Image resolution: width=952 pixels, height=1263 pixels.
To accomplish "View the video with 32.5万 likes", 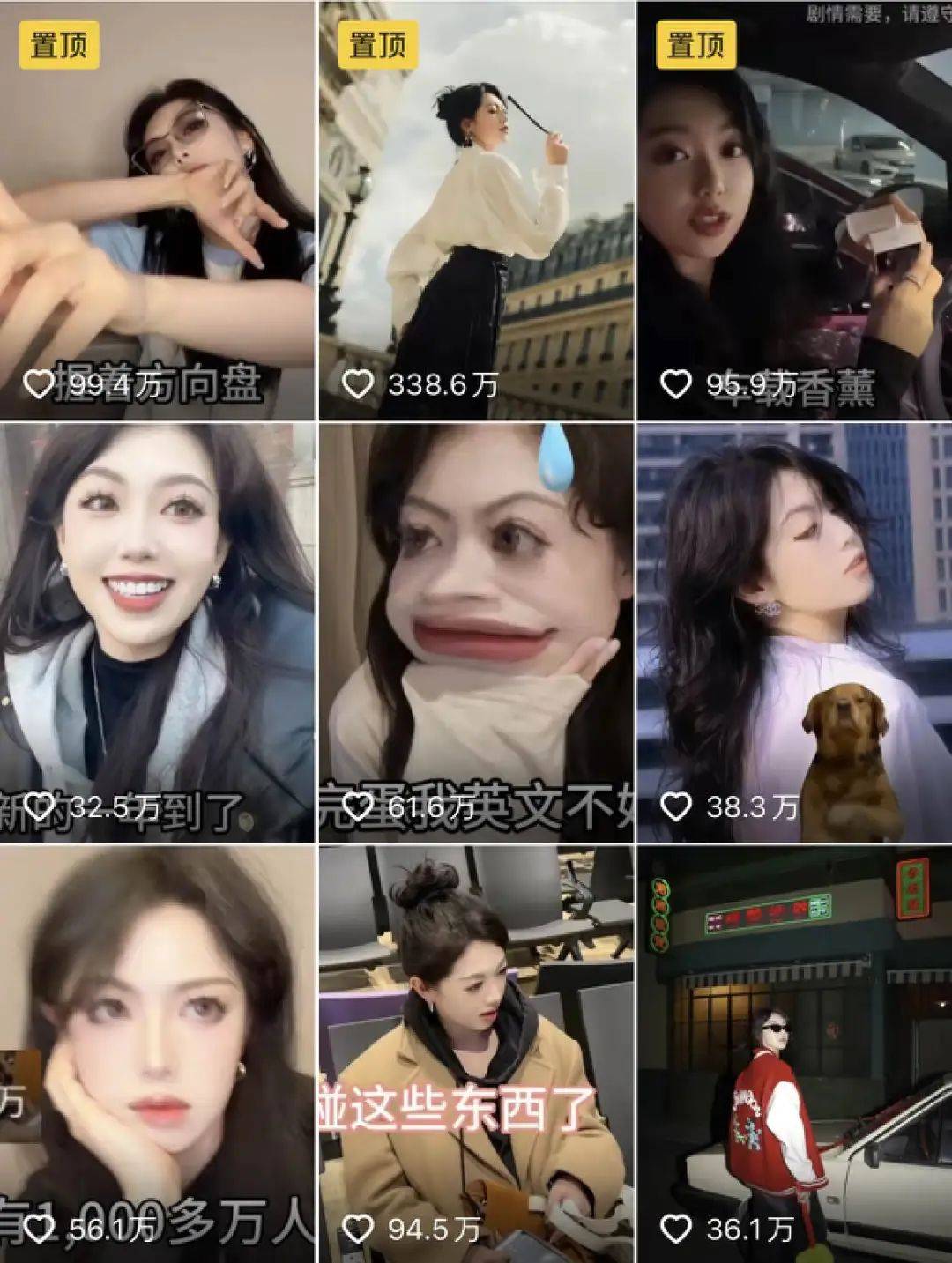I will click(157, 633).
